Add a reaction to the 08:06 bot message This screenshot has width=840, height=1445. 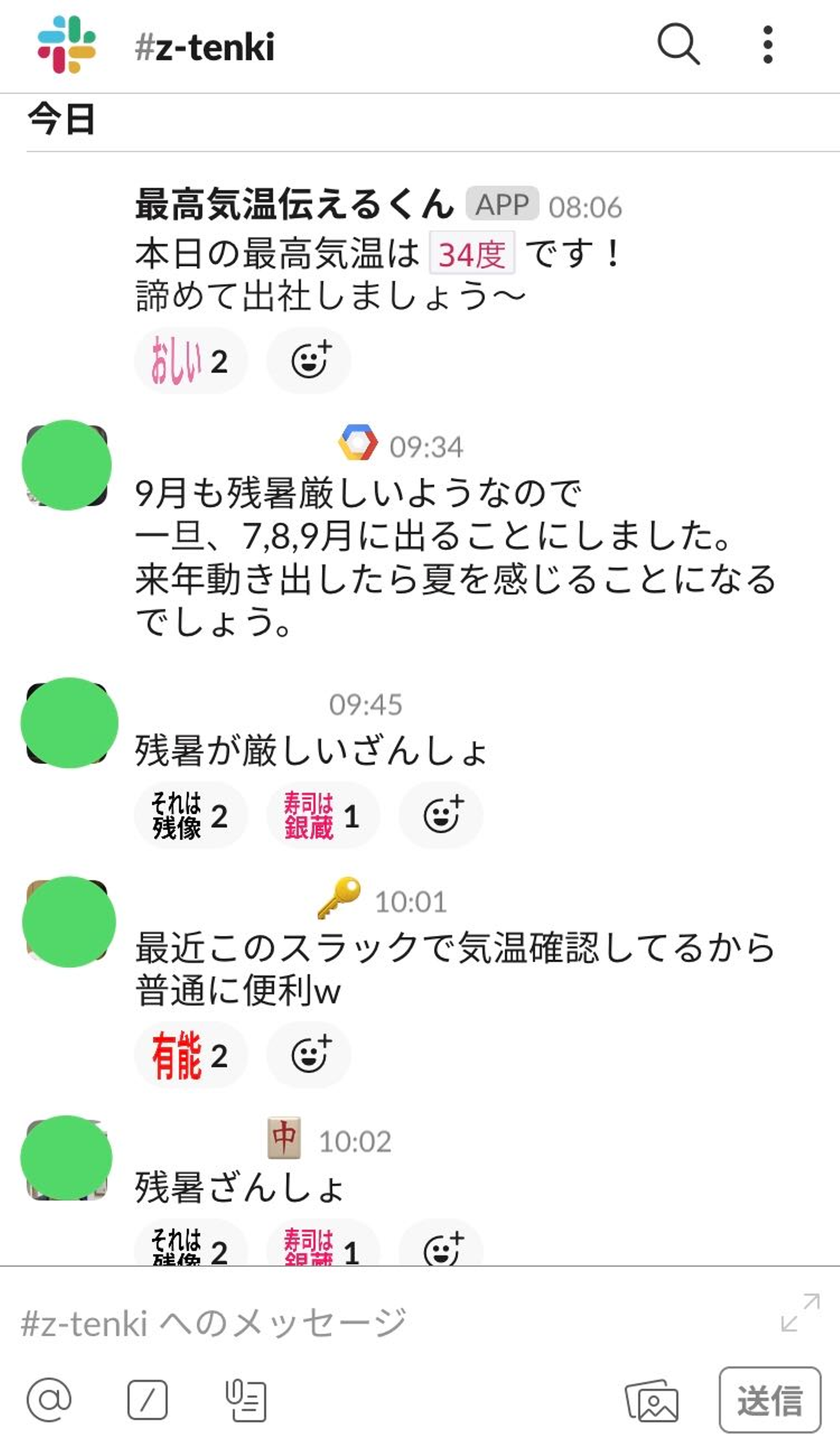309,361
